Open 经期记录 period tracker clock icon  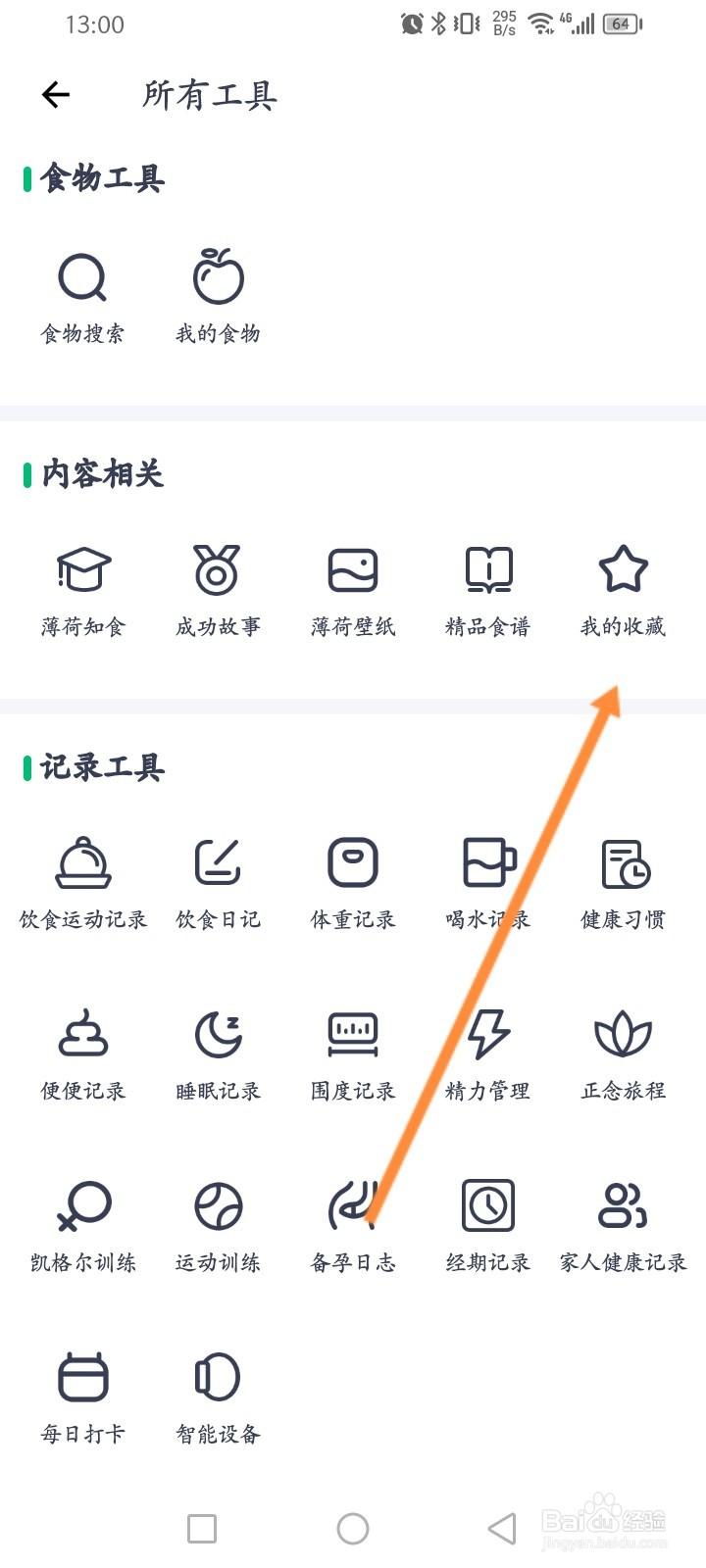point(487,1210)
